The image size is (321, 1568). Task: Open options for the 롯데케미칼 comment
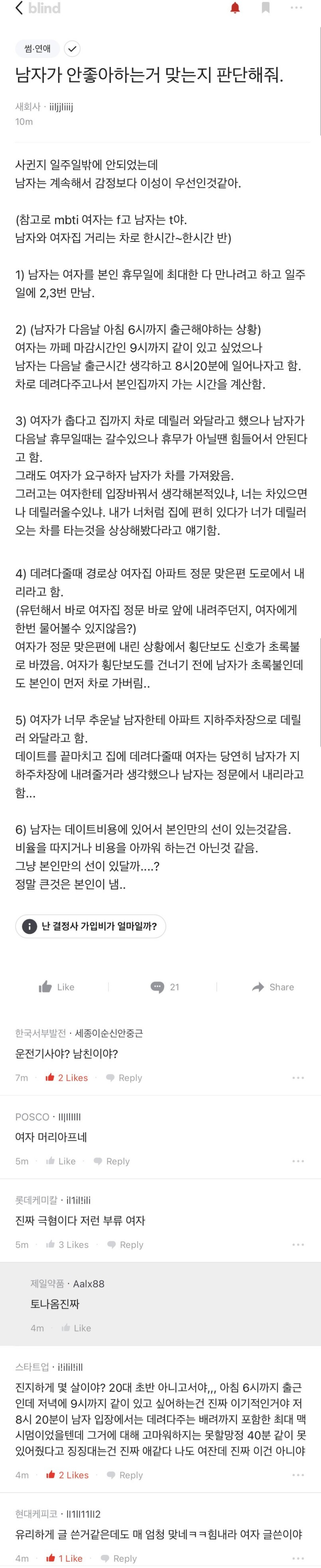coord(298,1245)
